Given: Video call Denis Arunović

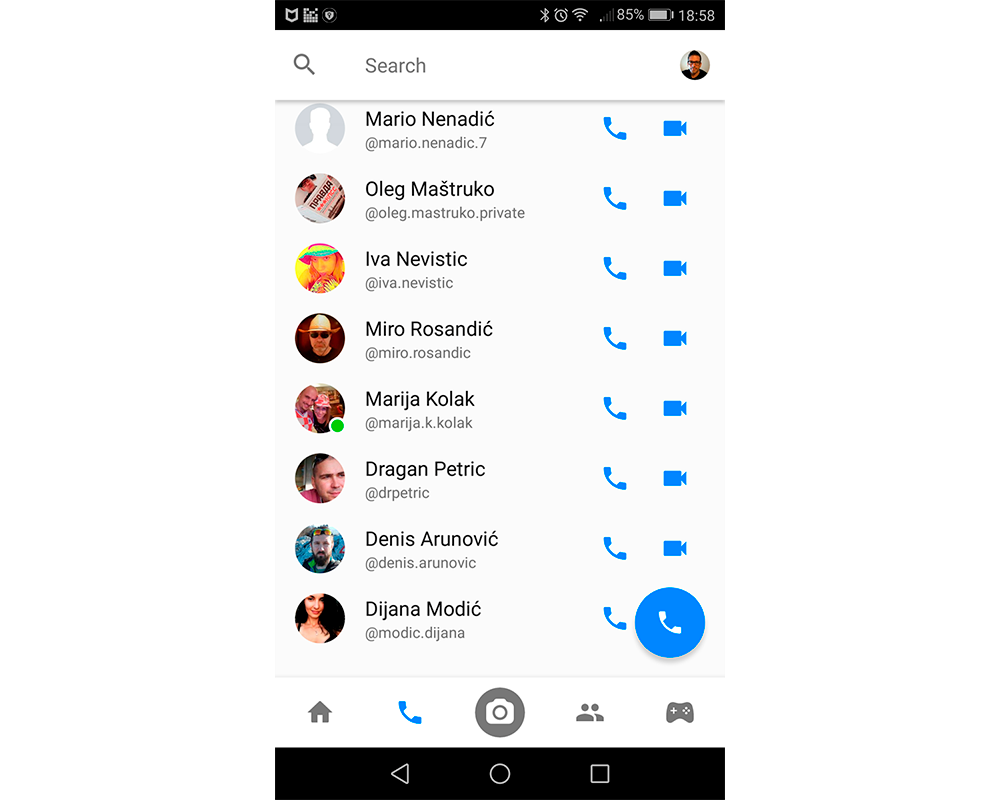Looking at the screenshot, I should tap(675, 548).
